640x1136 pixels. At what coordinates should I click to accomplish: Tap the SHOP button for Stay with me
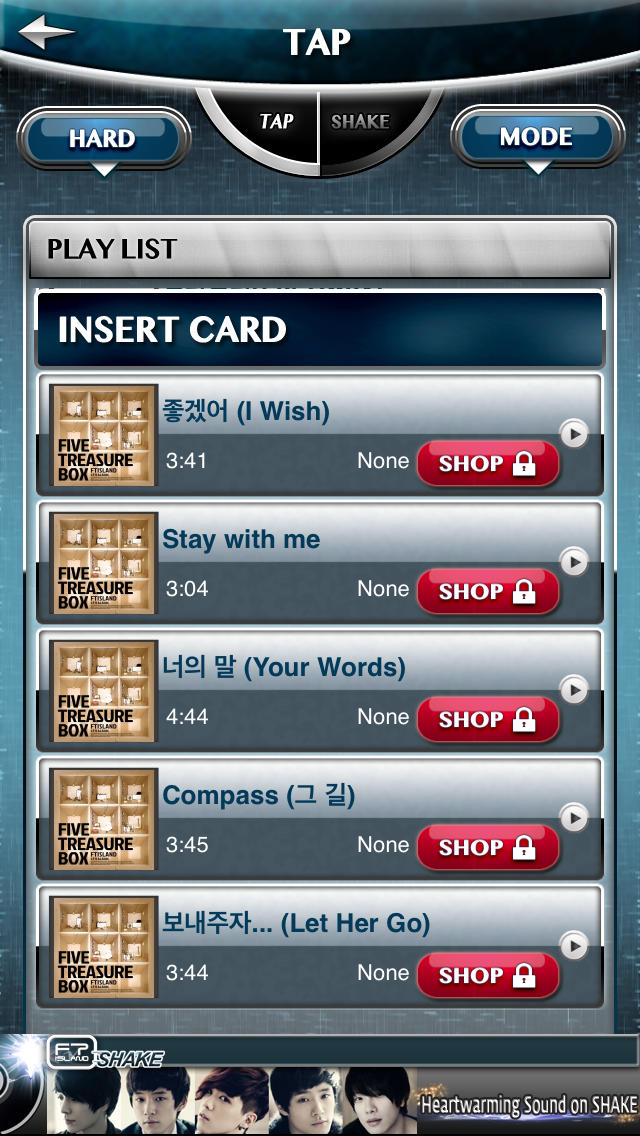(x=487, y=592)
